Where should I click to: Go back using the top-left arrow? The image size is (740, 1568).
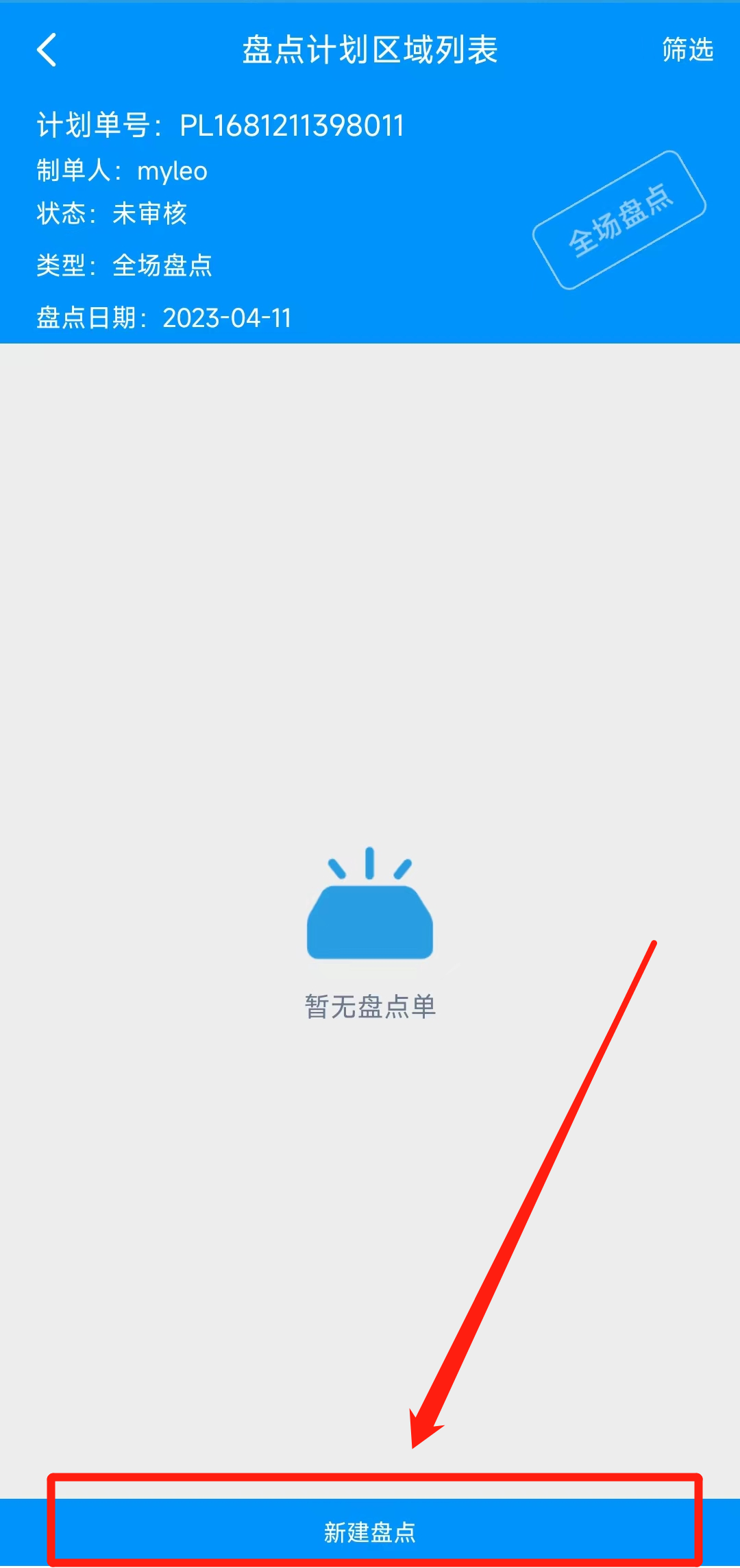[47, 50]
